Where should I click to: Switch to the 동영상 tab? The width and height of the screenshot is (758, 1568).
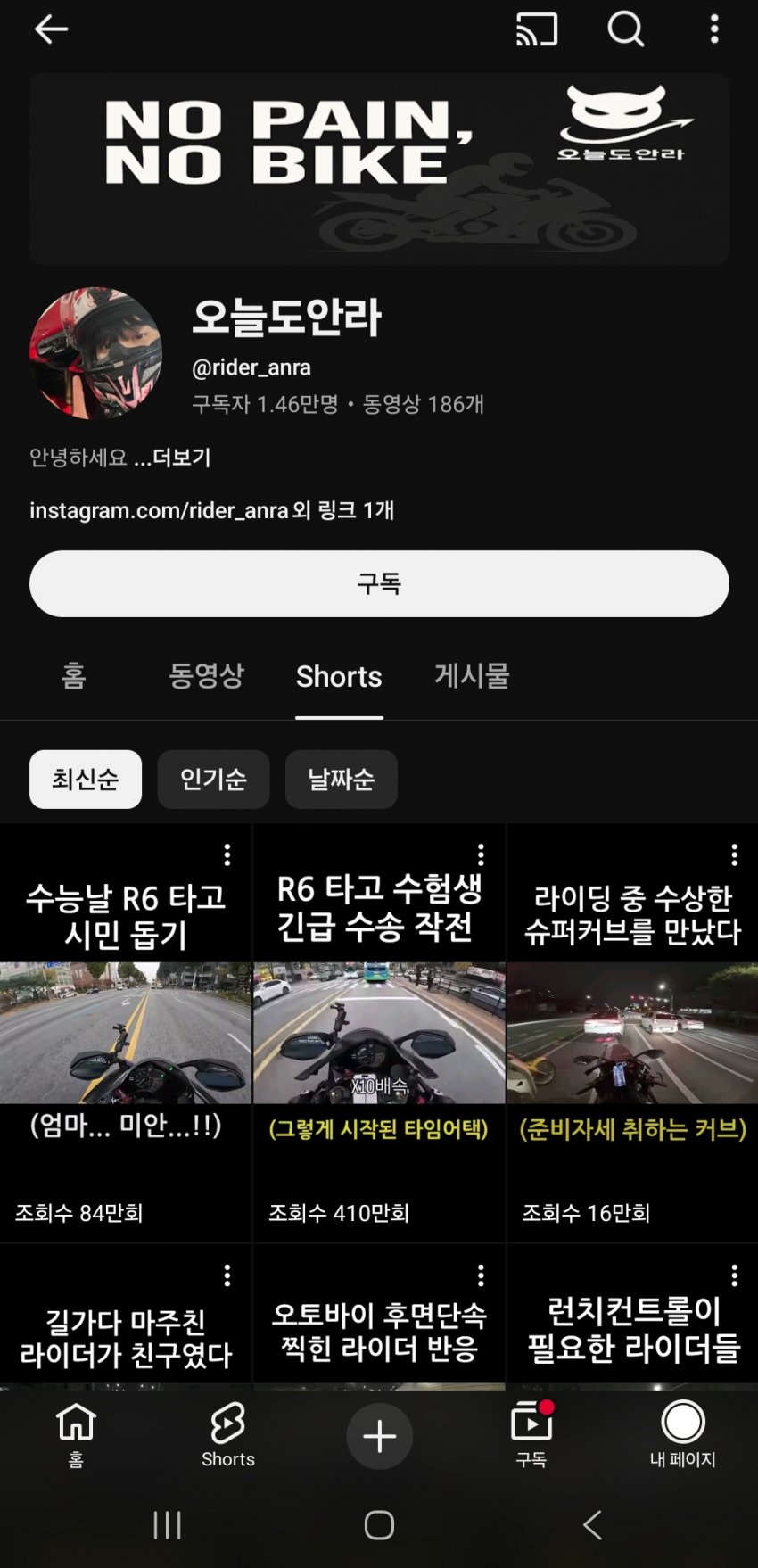(206, 676)
